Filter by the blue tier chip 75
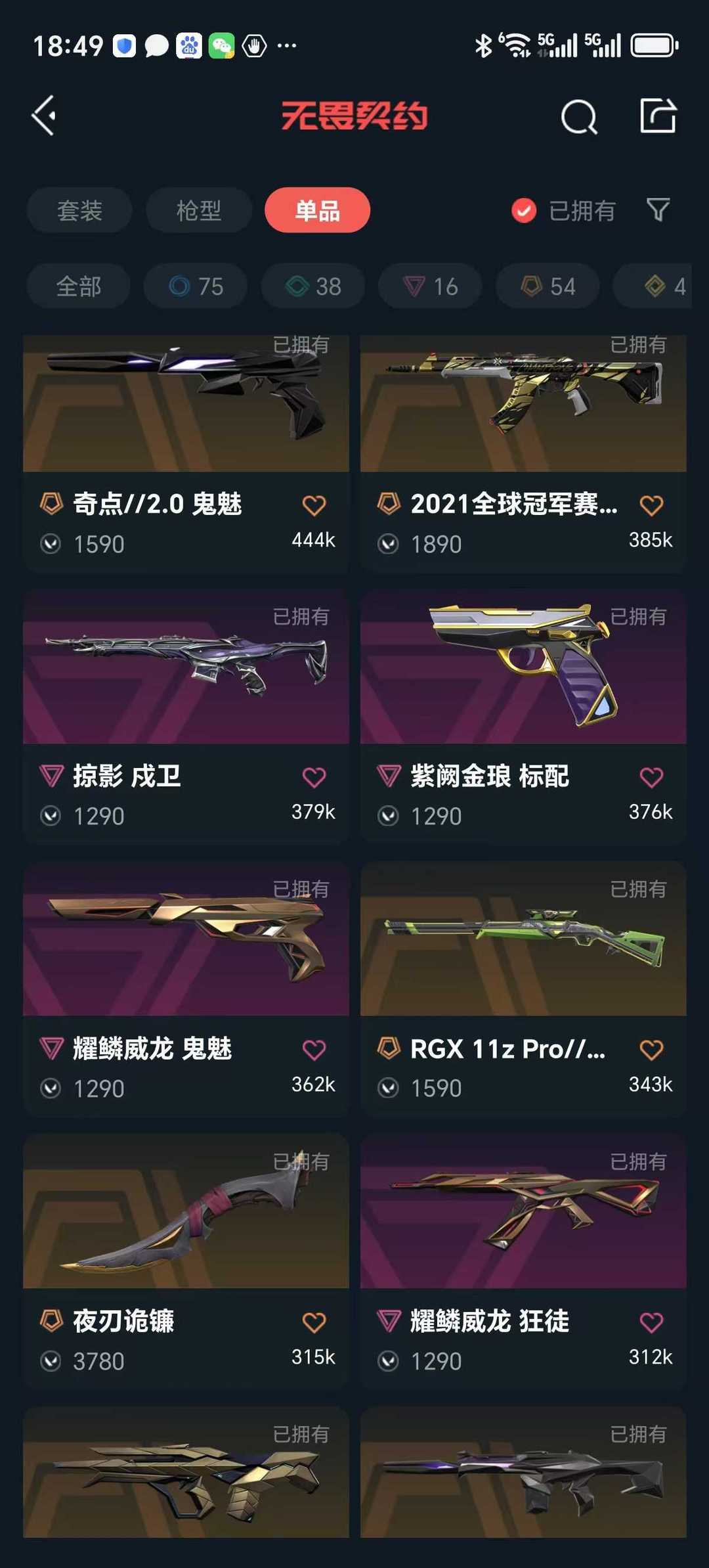709x1568 pixels. [x=196, y=286]
